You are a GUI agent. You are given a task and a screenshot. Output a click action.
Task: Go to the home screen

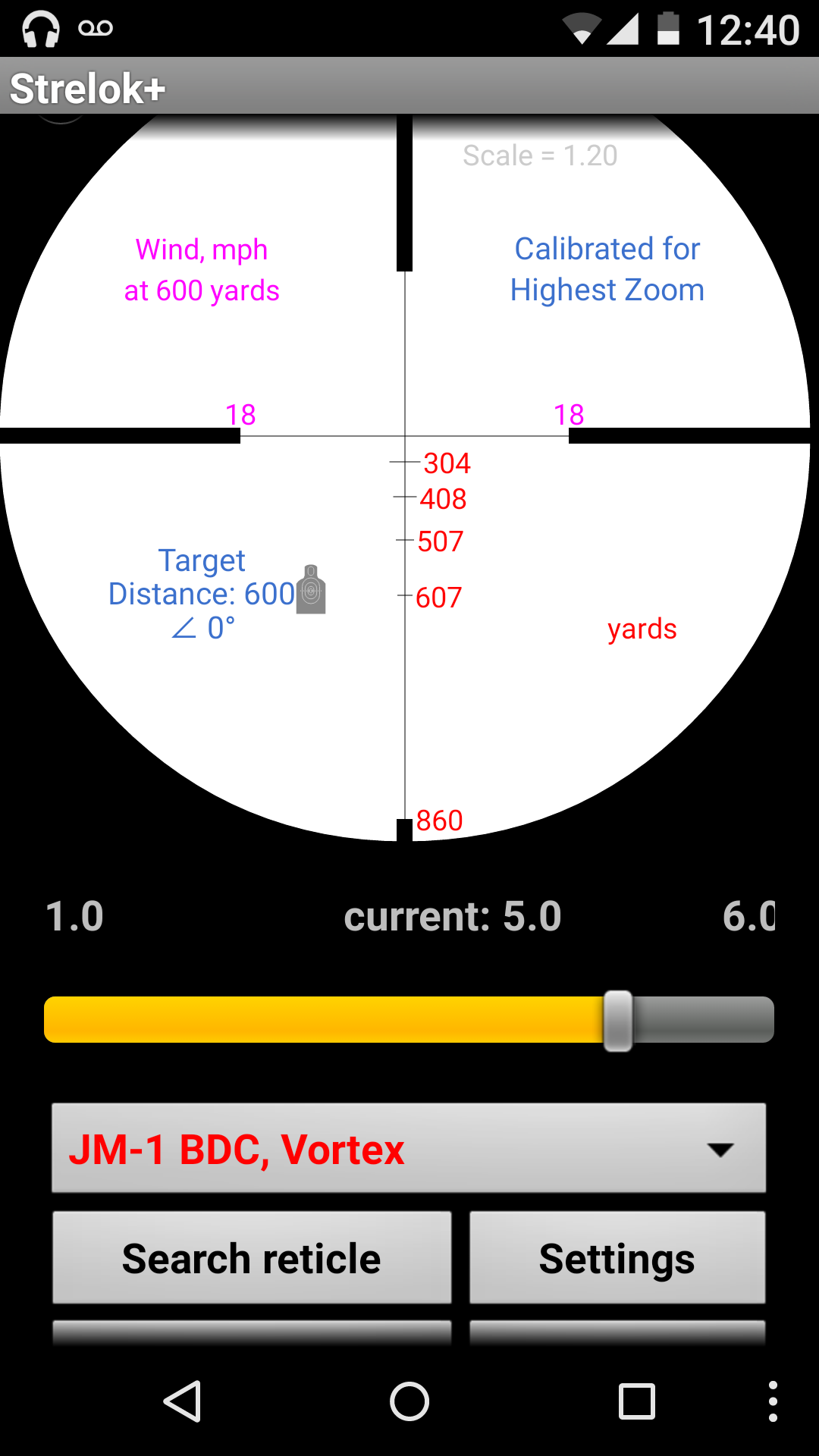click(409, 1401)
